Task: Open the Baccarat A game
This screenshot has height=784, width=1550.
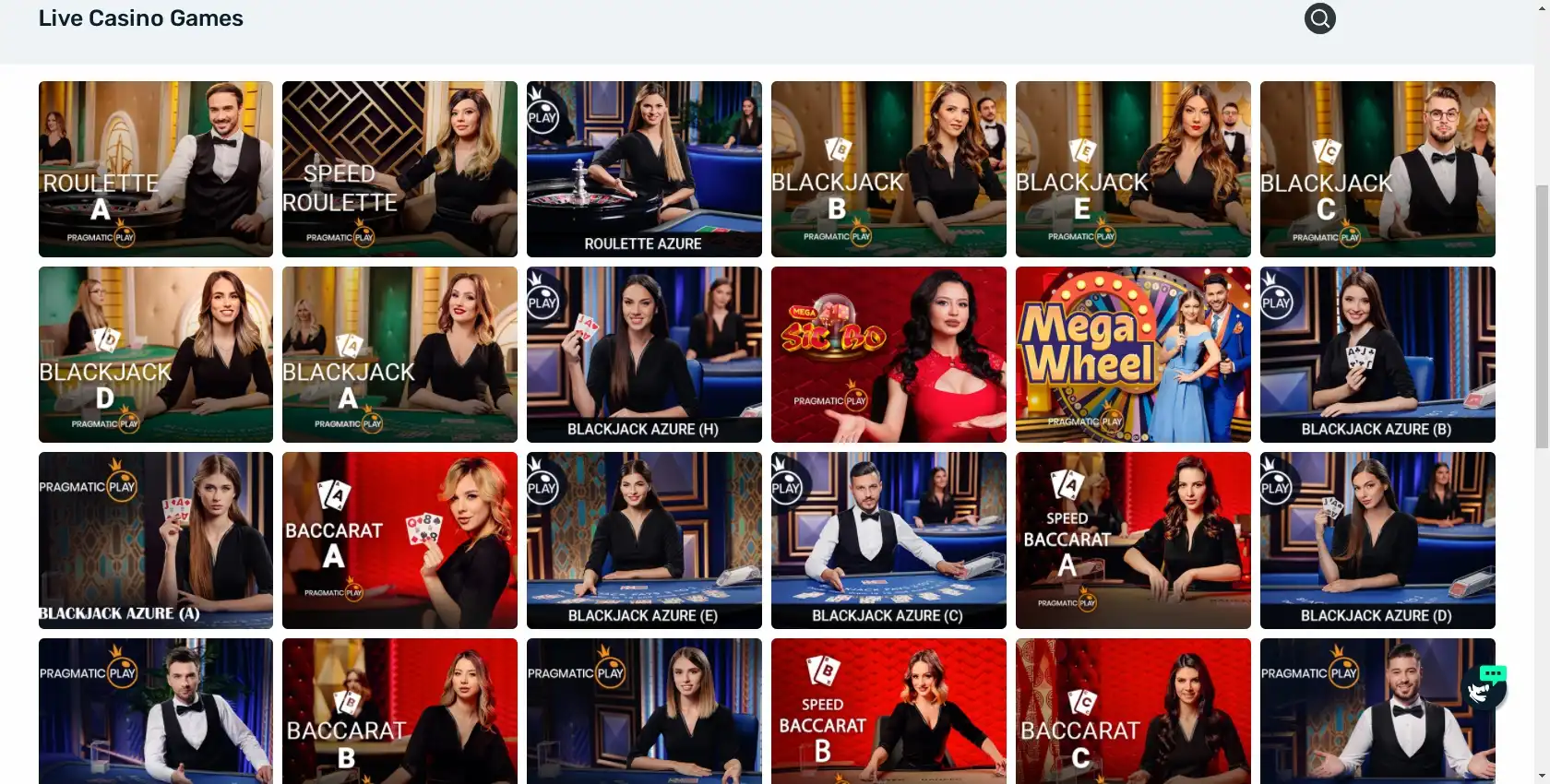Action: [x=399, y=540]
